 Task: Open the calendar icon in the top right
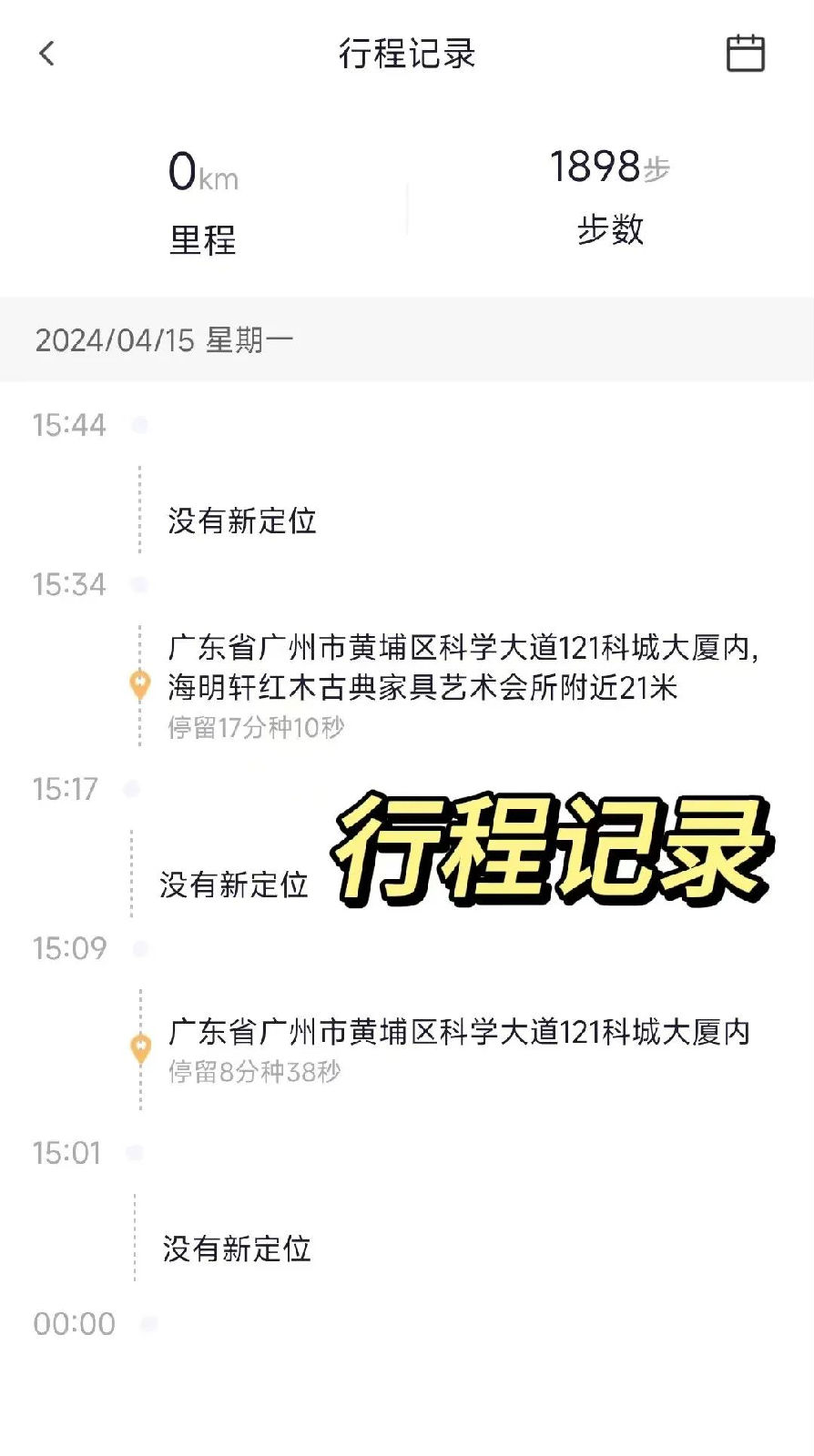746,54
